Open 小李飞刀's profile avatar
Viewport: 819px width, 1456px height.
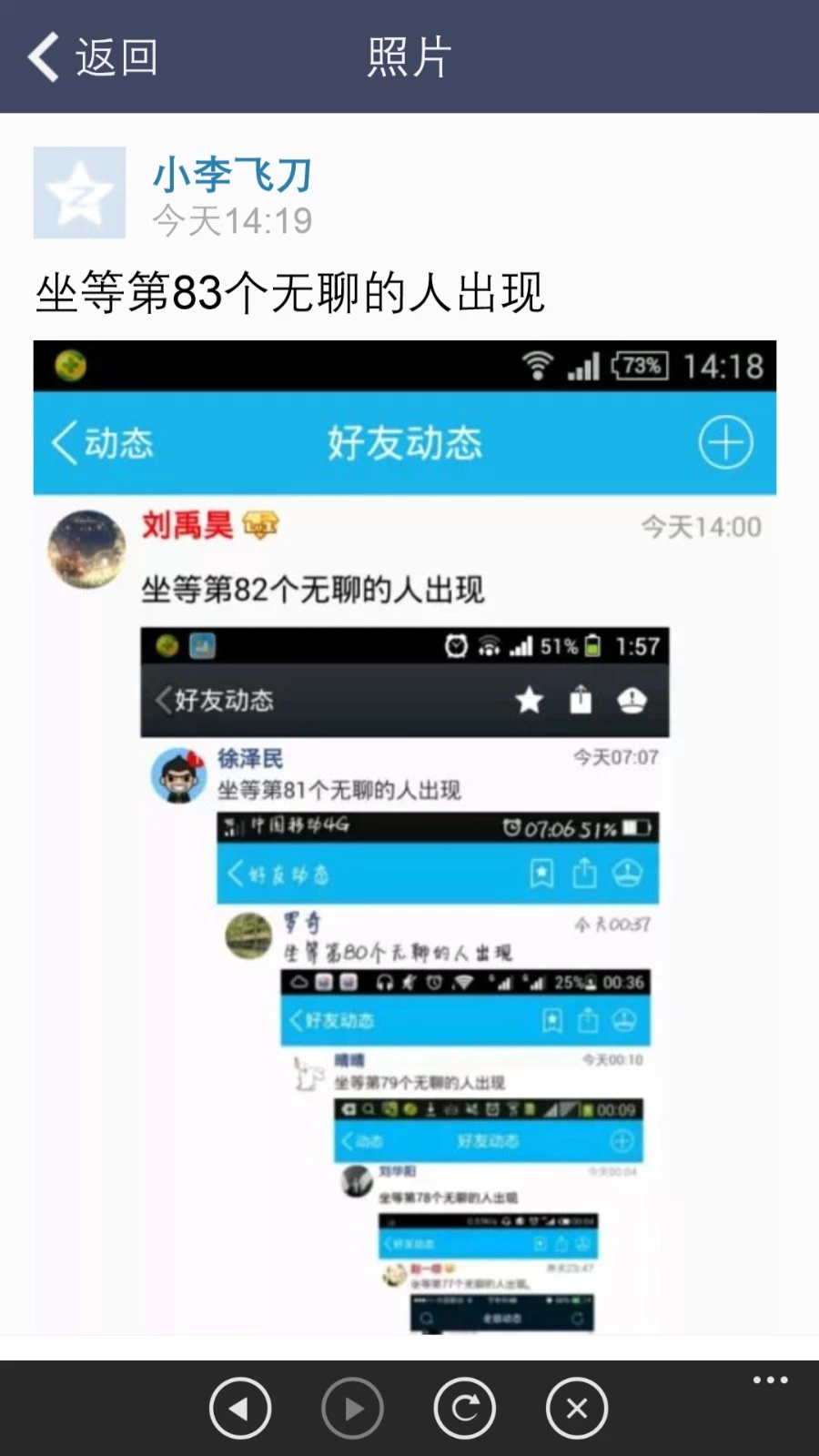pos(80,193)
